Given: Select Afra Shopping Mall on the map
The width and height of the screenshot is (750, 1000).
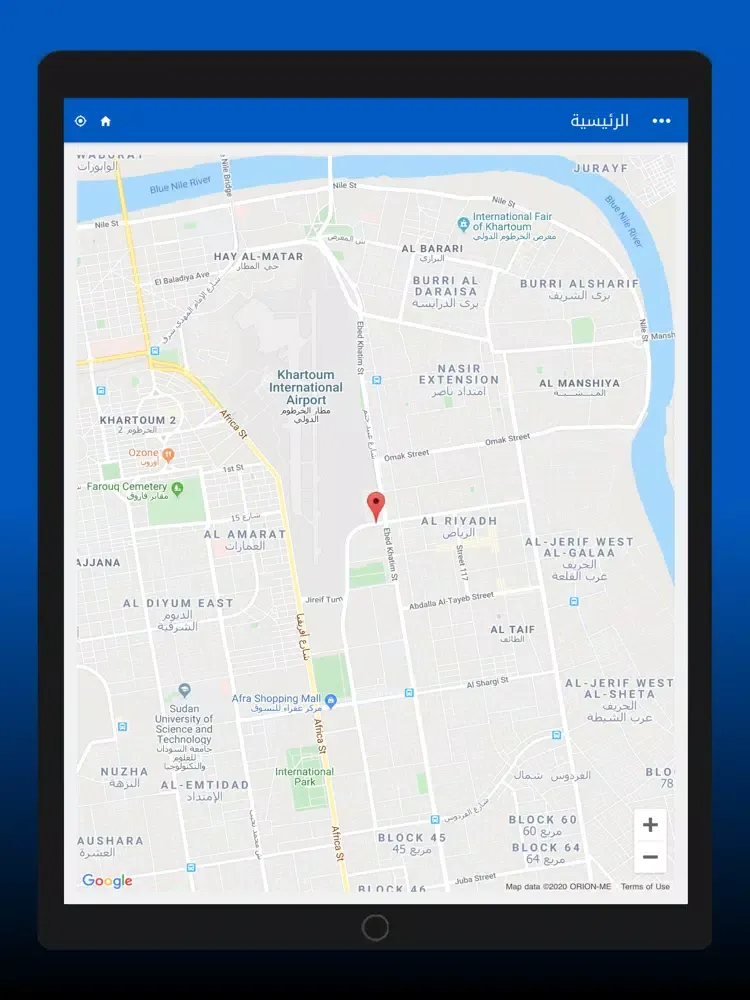Looking at the screenshot, I should 331,701.
